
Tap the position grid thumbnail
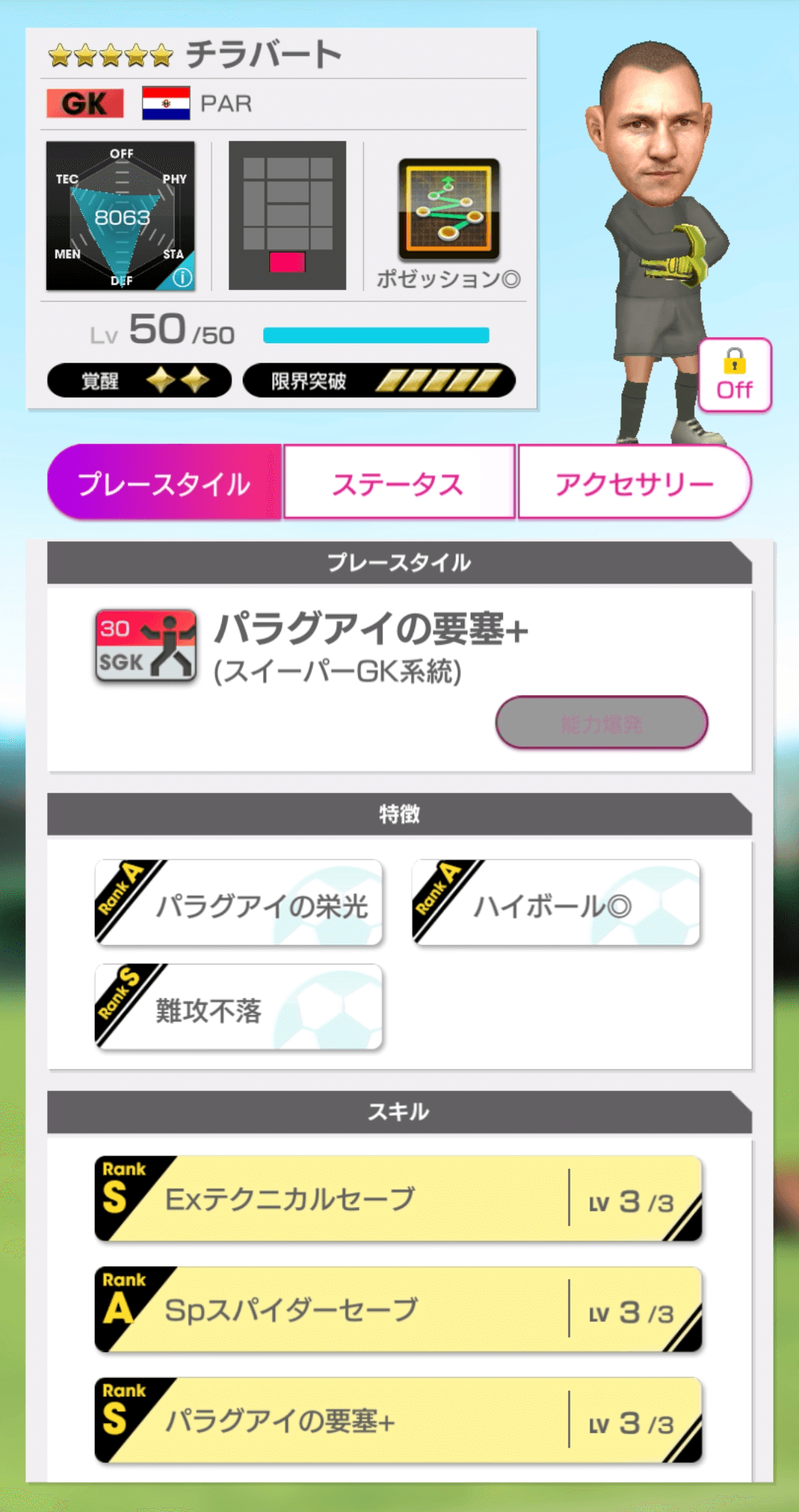pos(289,215)
